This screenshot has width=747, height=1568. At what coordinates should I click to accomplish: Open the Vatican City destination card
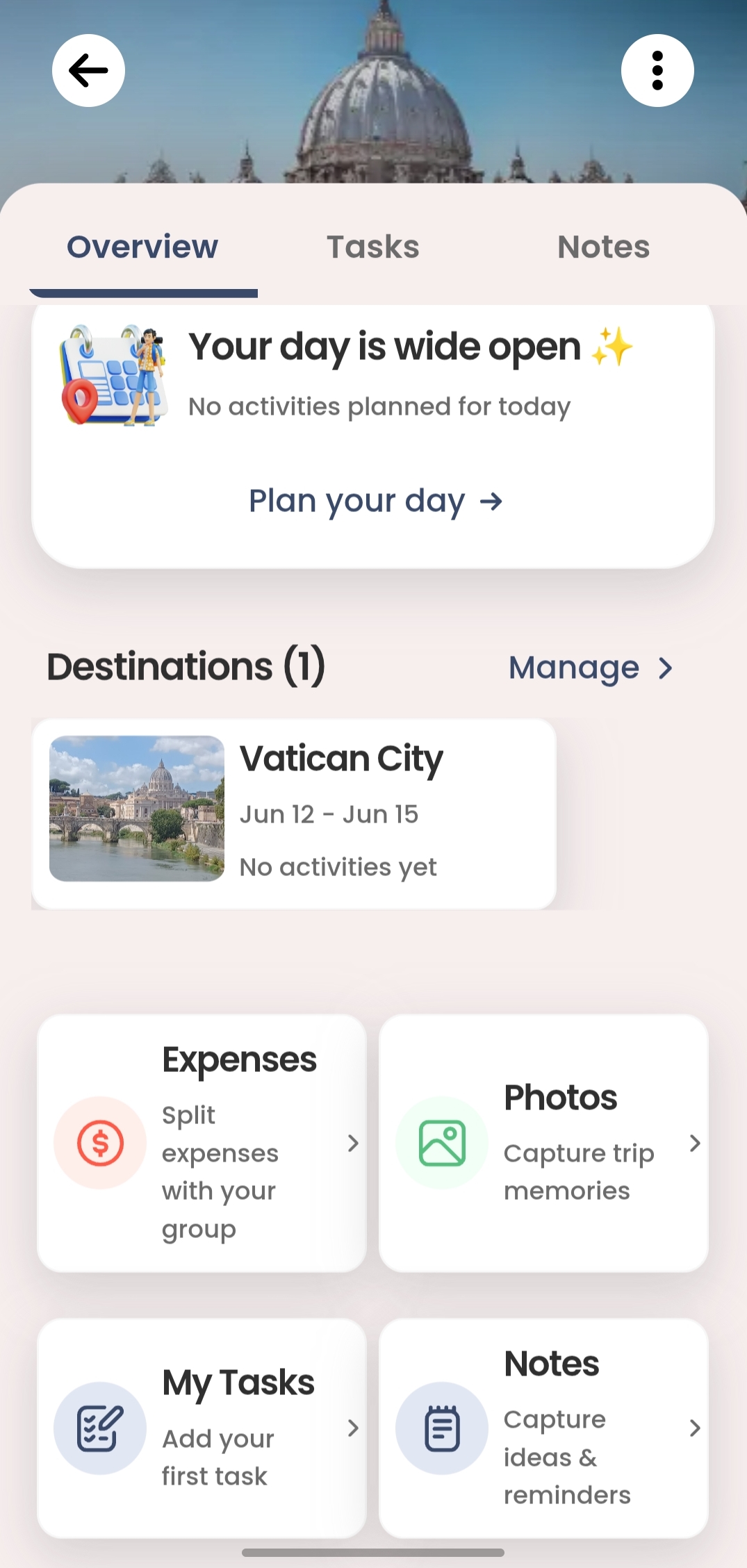[294, 814]
